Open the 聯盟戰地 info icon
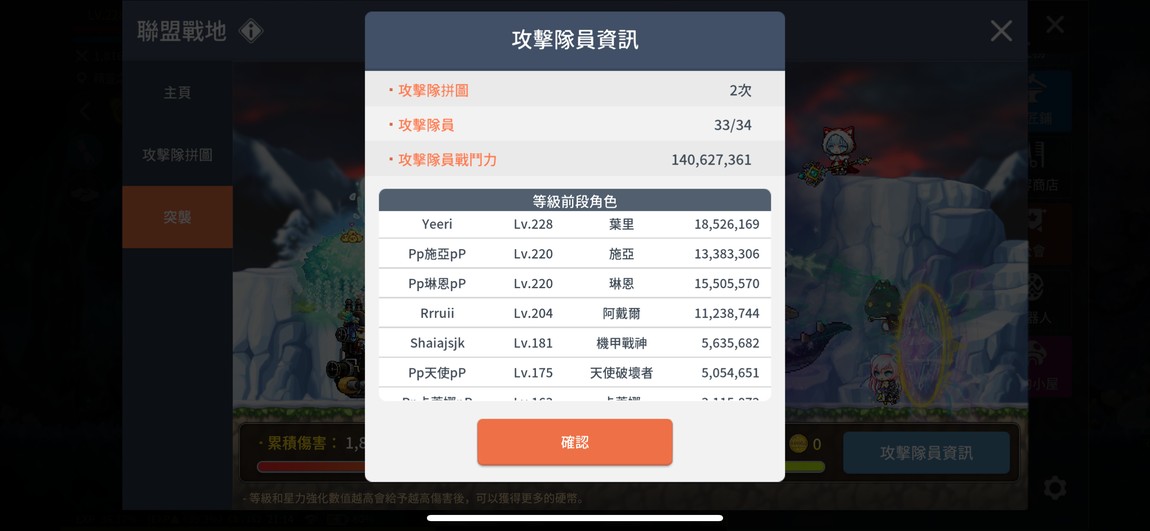The width and height of the screenshot is (1150, 531). (251, 31)
